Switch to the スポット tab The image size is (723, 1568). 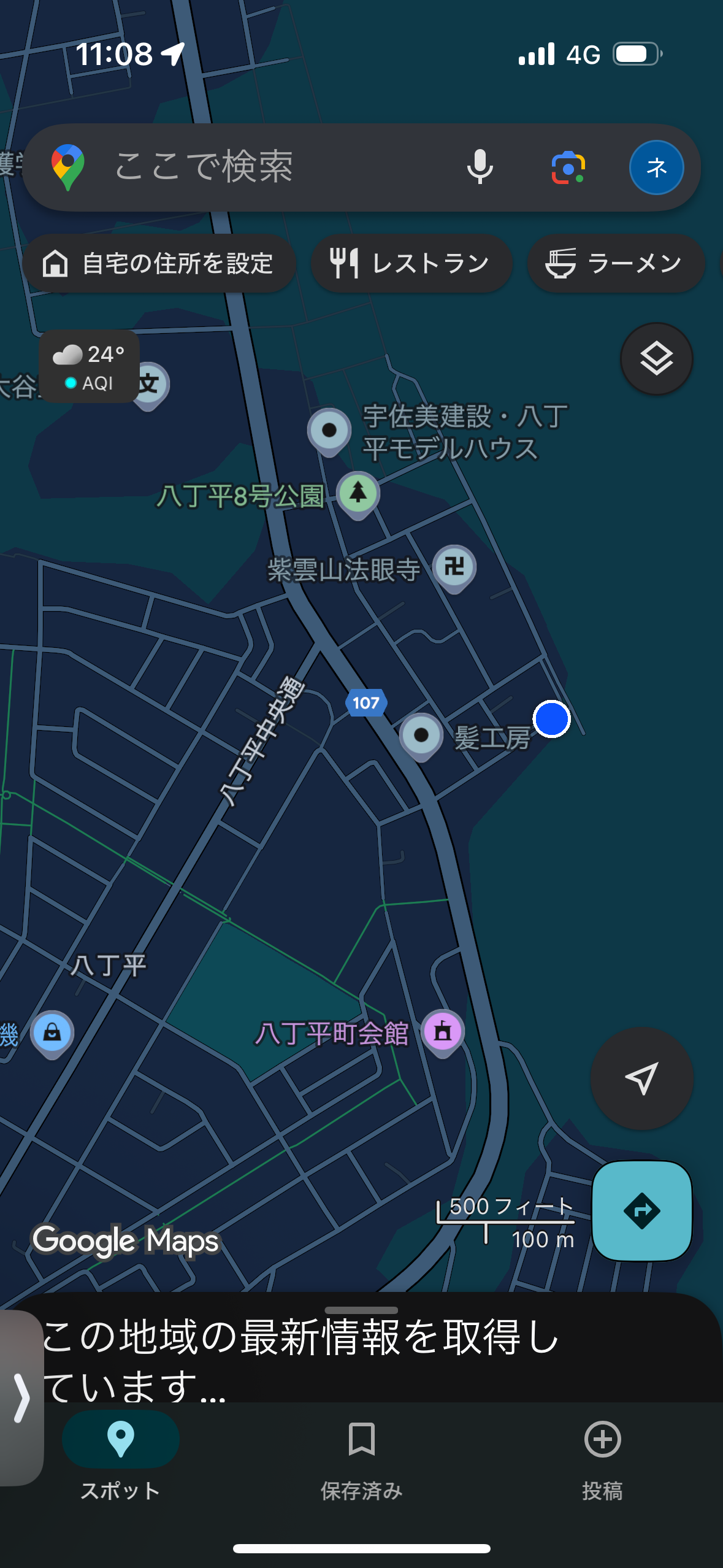click(x=121, y=1452)
